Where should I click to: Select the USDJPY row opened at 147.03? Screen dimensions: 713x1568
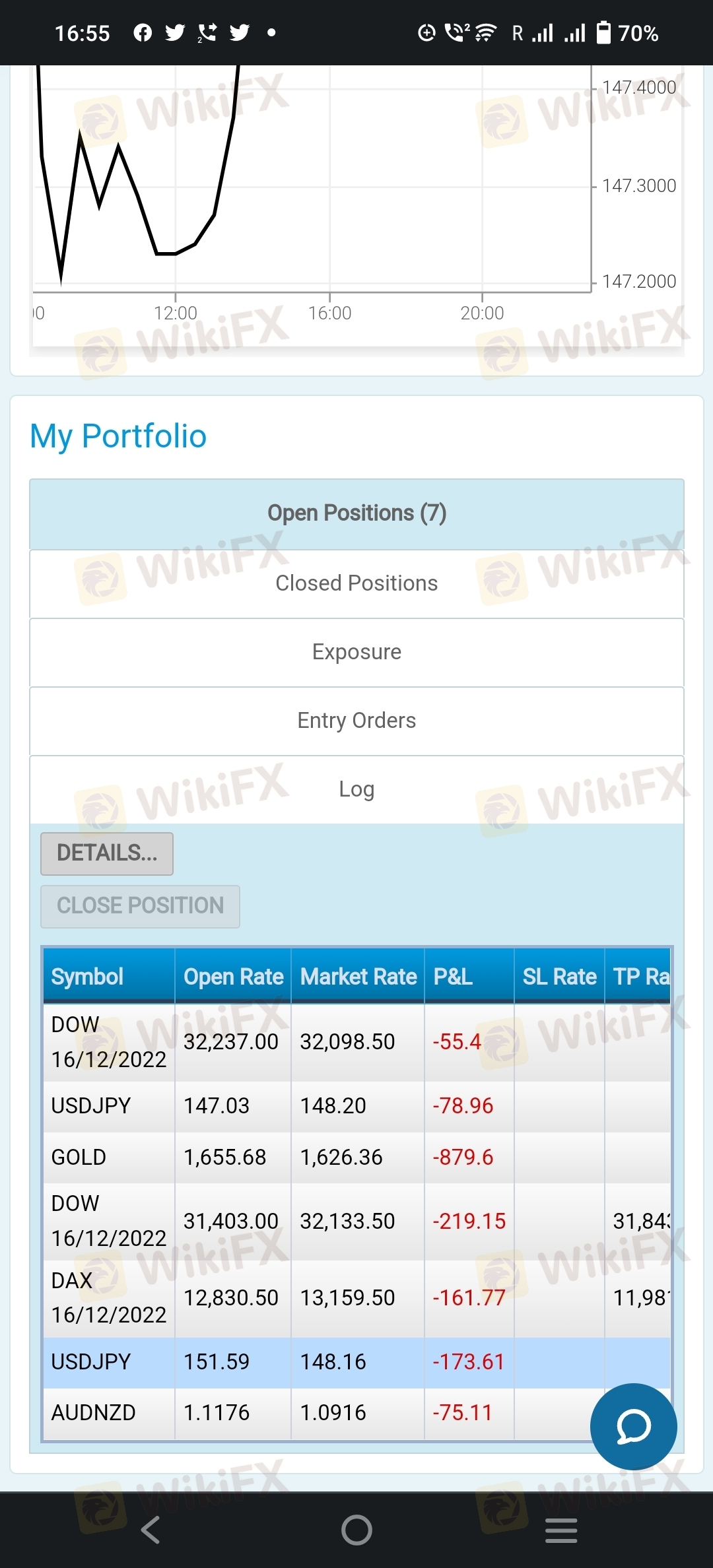(x=356, y=1106)
